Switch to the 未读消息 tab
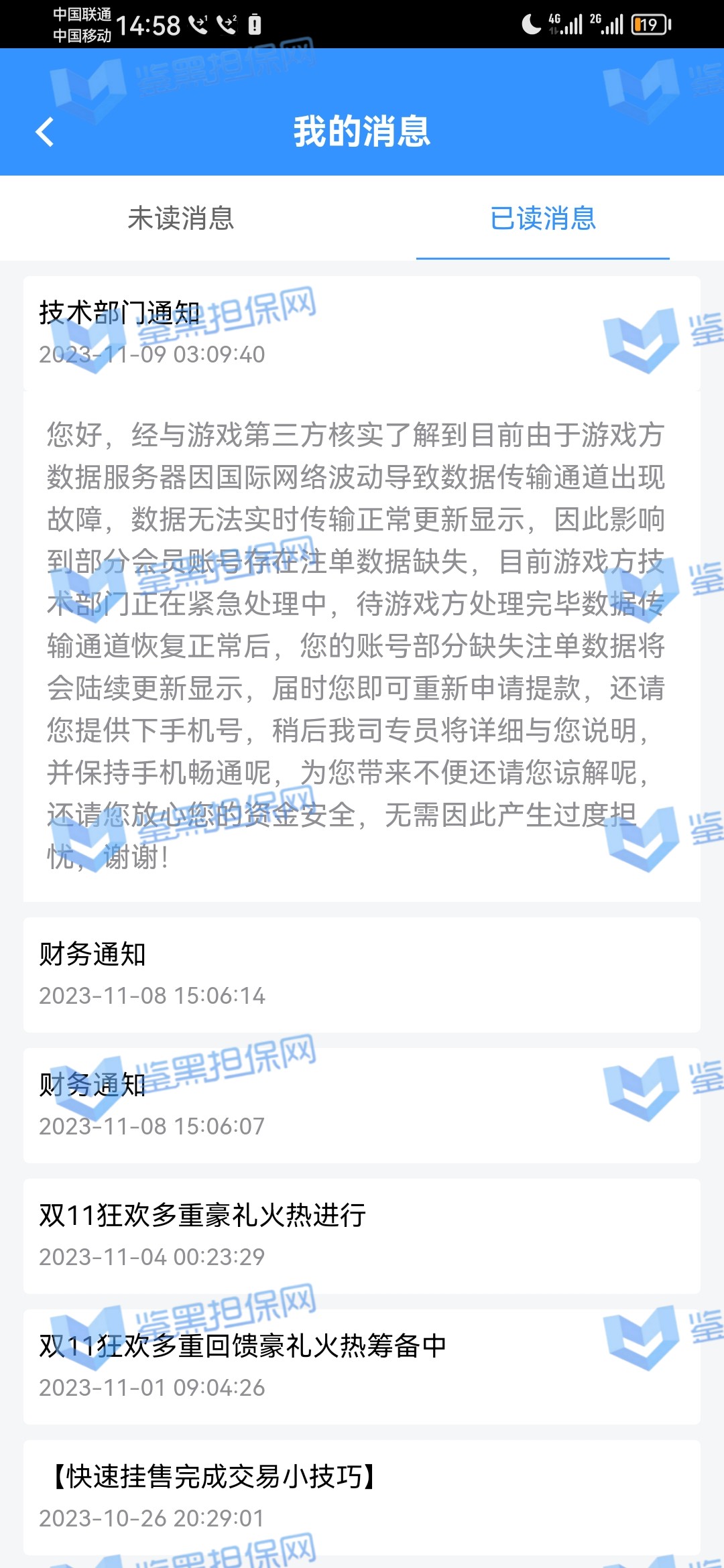Viewport: 724px width, 1568px height. pyautogui.click(x=181, y=218)
